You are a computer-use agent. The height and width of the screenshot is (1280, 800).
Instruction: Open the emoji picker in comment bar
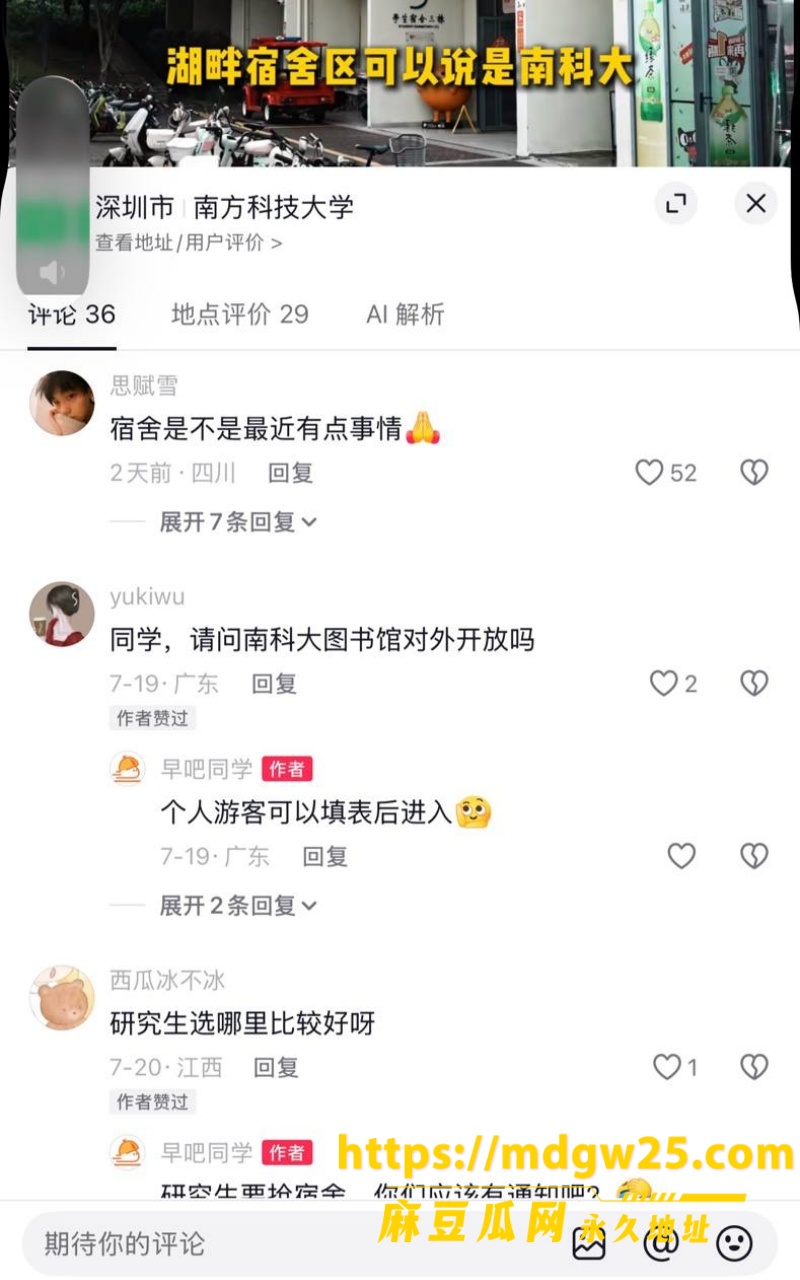point(735,1244)
